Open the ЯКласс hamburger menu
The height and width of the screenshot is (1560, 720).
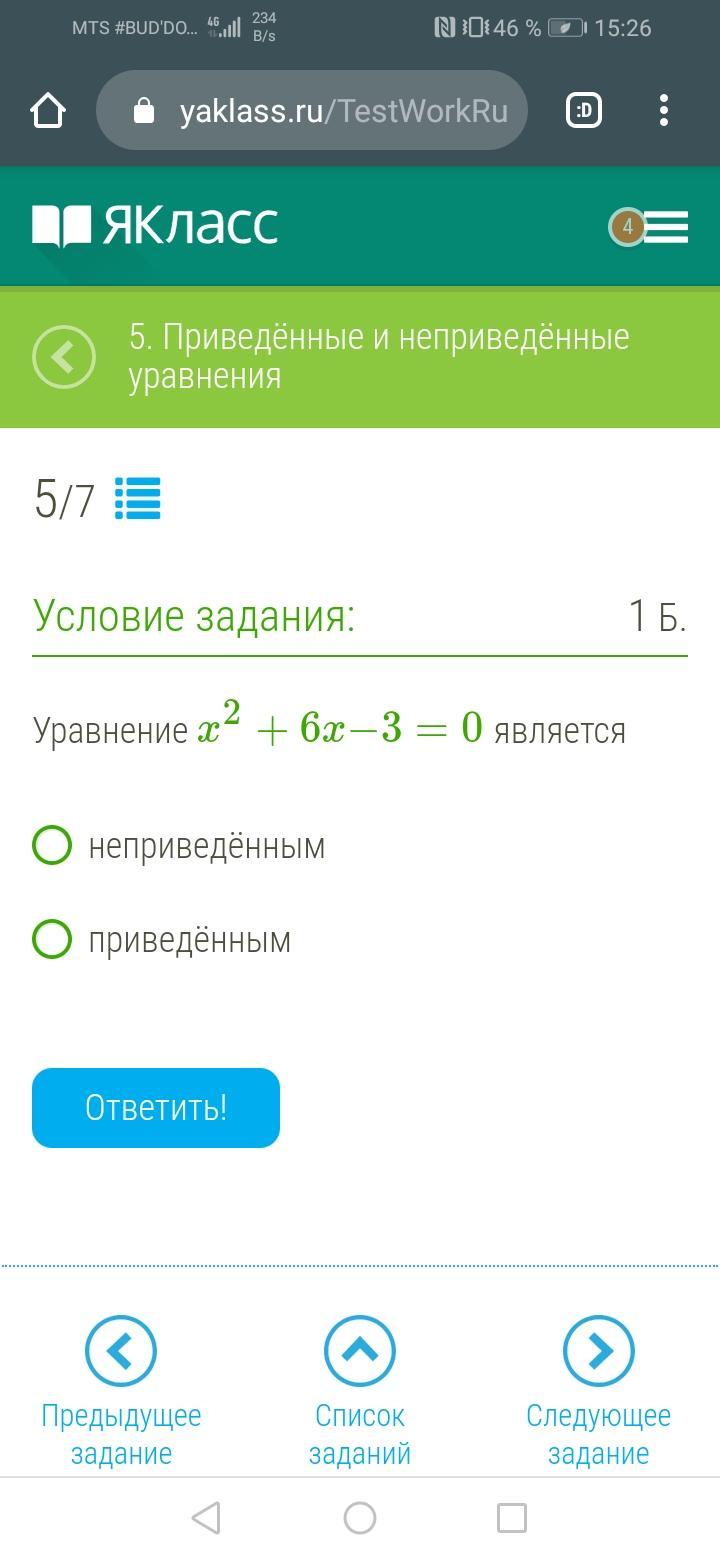click(x=665, y=227)
